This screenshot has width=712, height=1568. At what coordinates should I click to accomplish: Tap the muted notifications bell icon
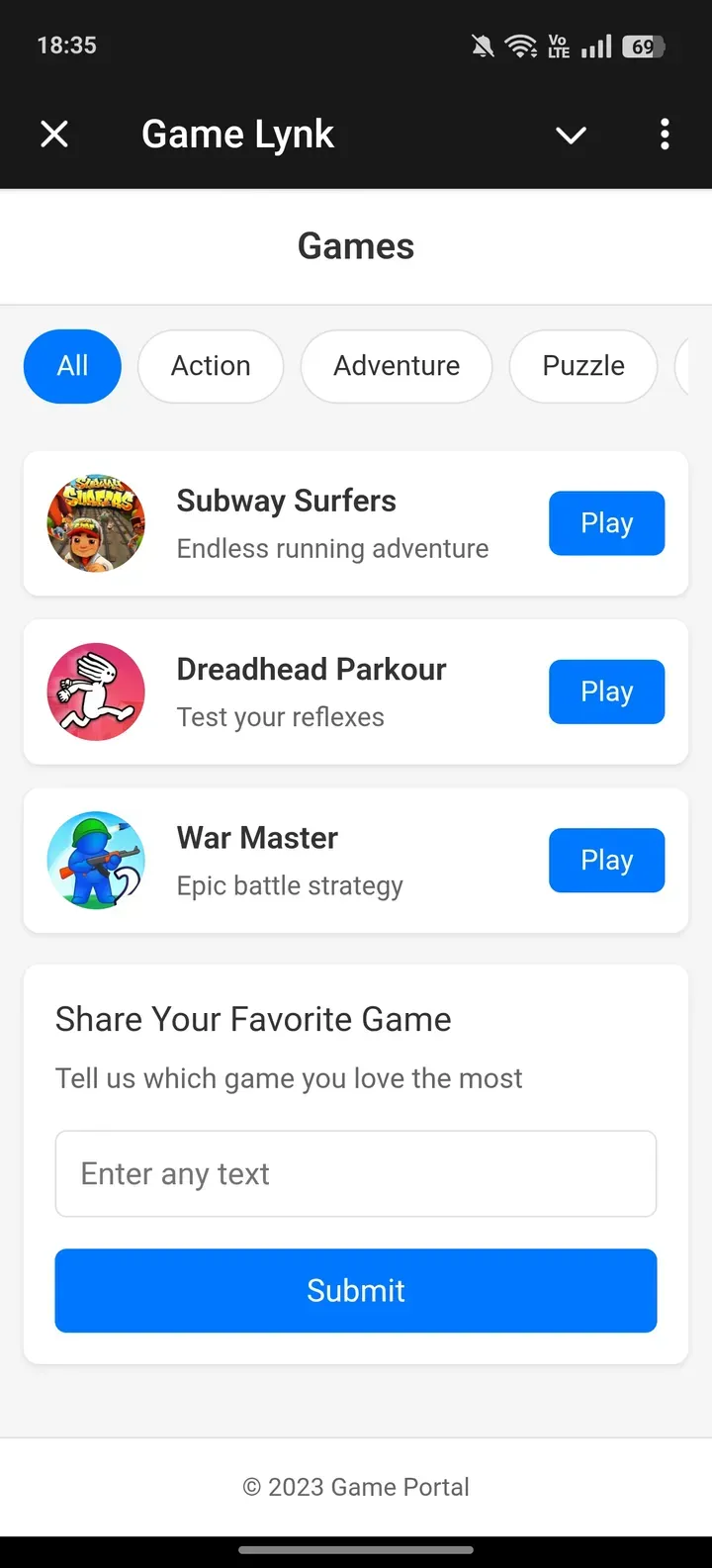tap(482, 46)
